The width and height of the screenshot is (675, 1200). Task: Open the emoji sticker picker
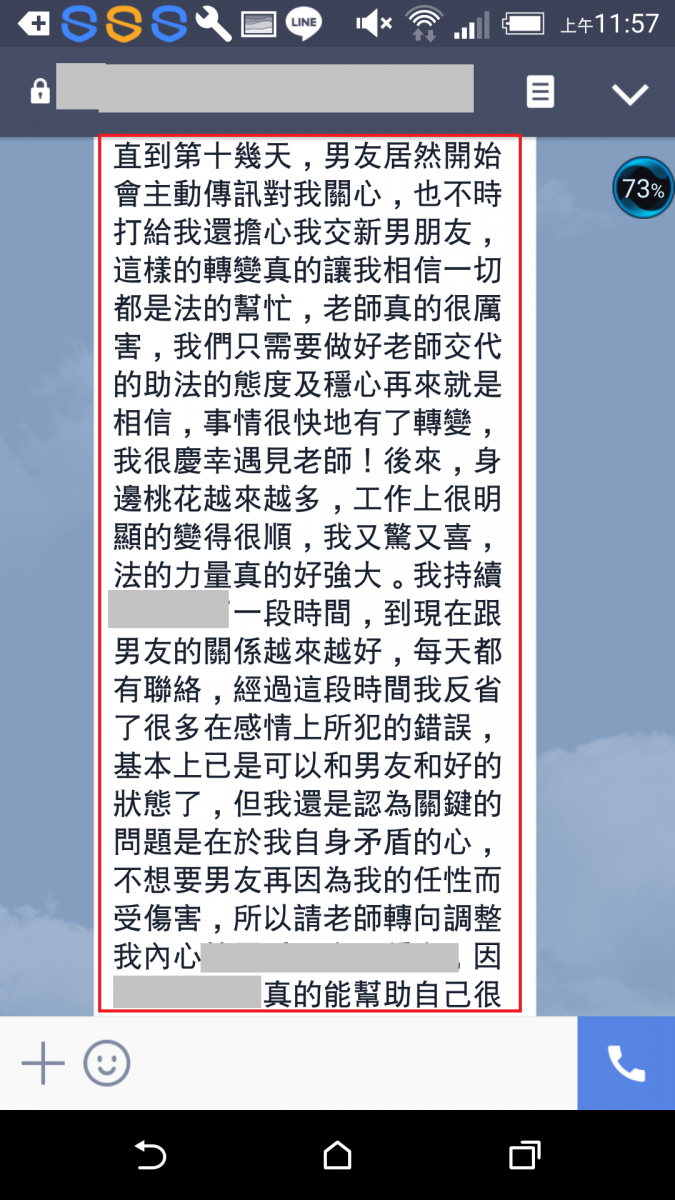pyautogui.click(x=106, y=1064)
